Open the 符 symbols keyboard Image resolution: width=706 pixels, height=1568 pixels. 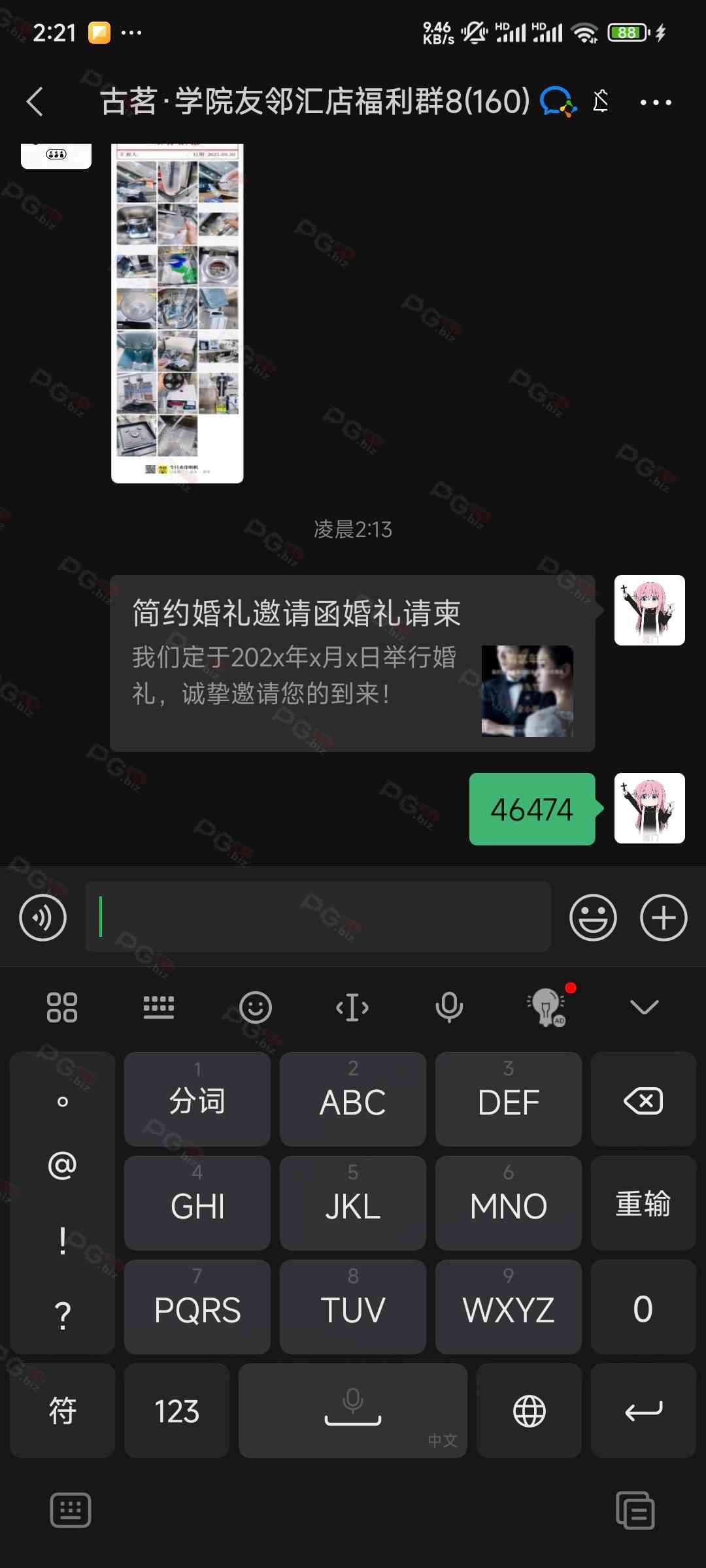coord(63,1411)
